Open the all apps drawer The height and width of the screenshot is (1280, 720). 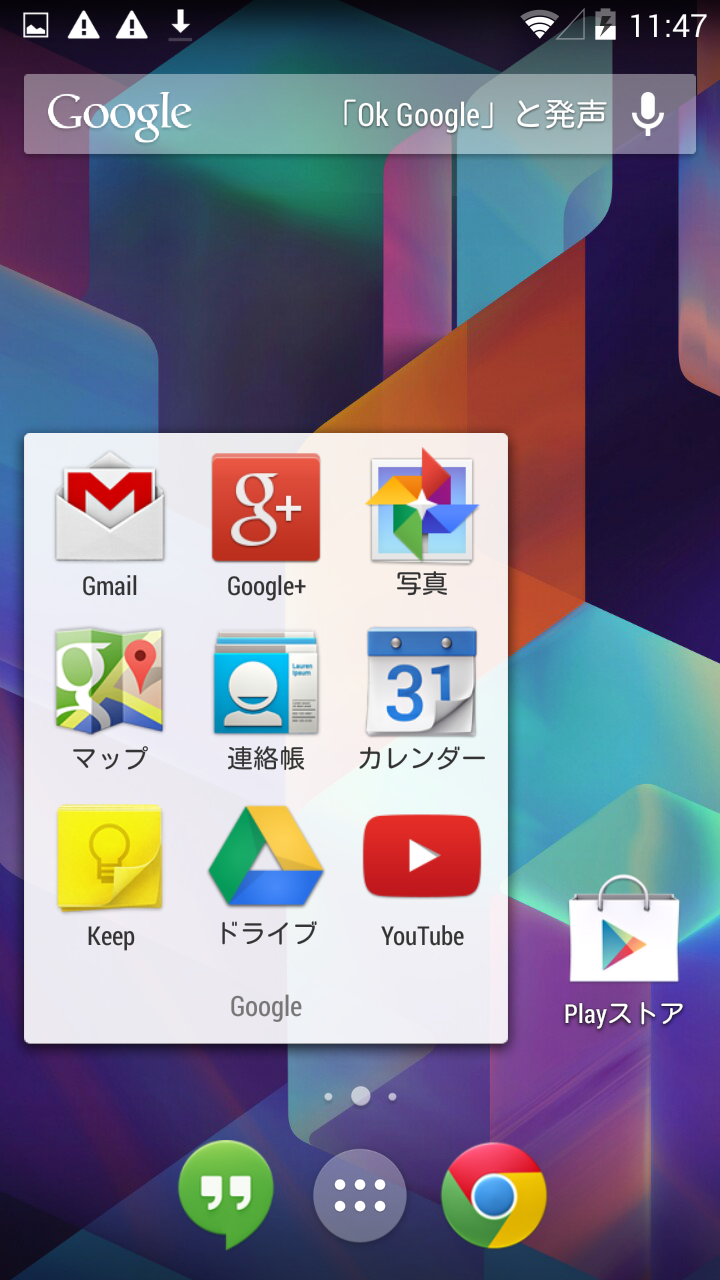click(360, 1196)
